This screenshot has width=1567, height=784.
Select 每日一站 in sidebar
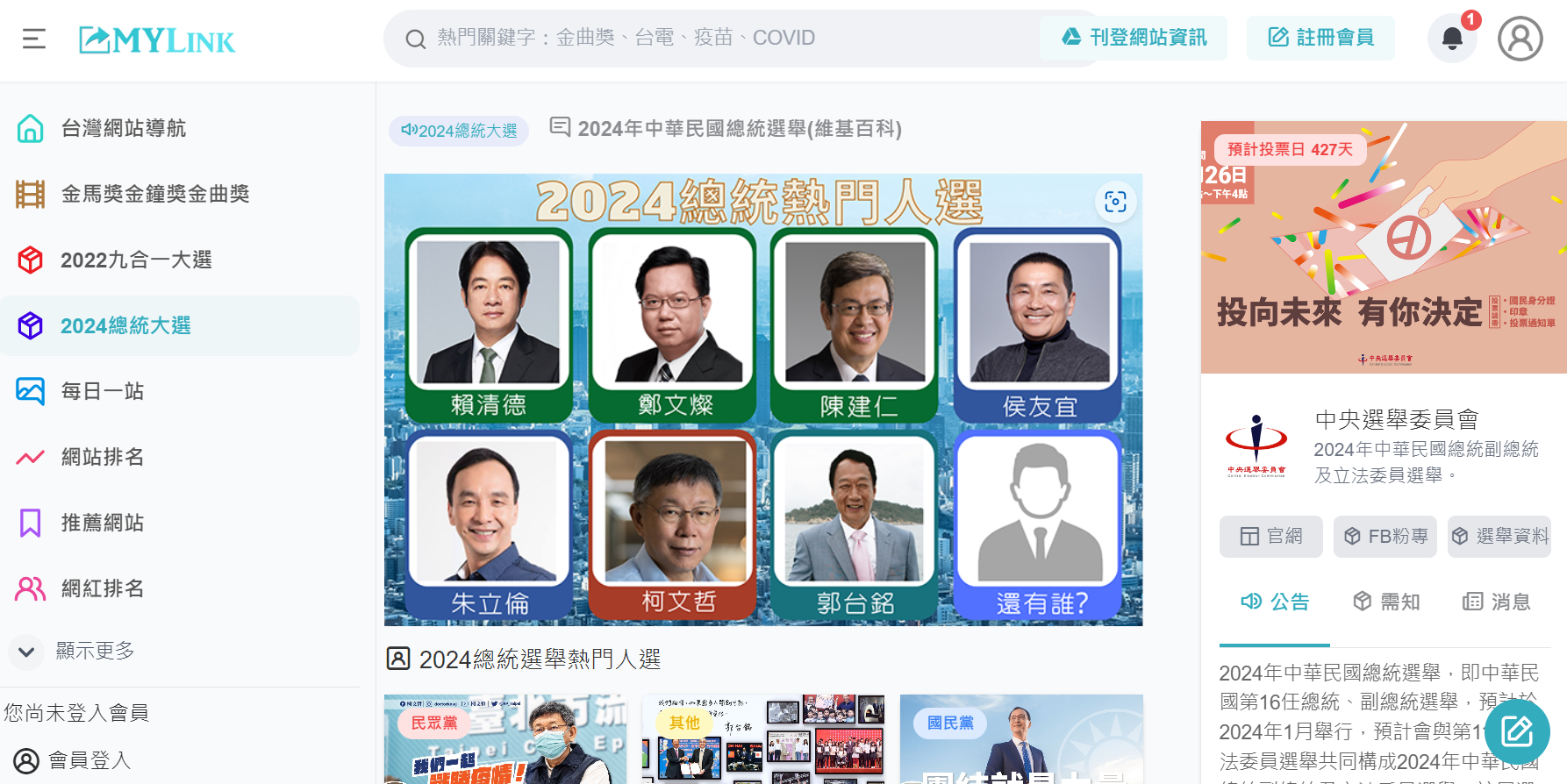pyautogui.click(x=102, y=391)
